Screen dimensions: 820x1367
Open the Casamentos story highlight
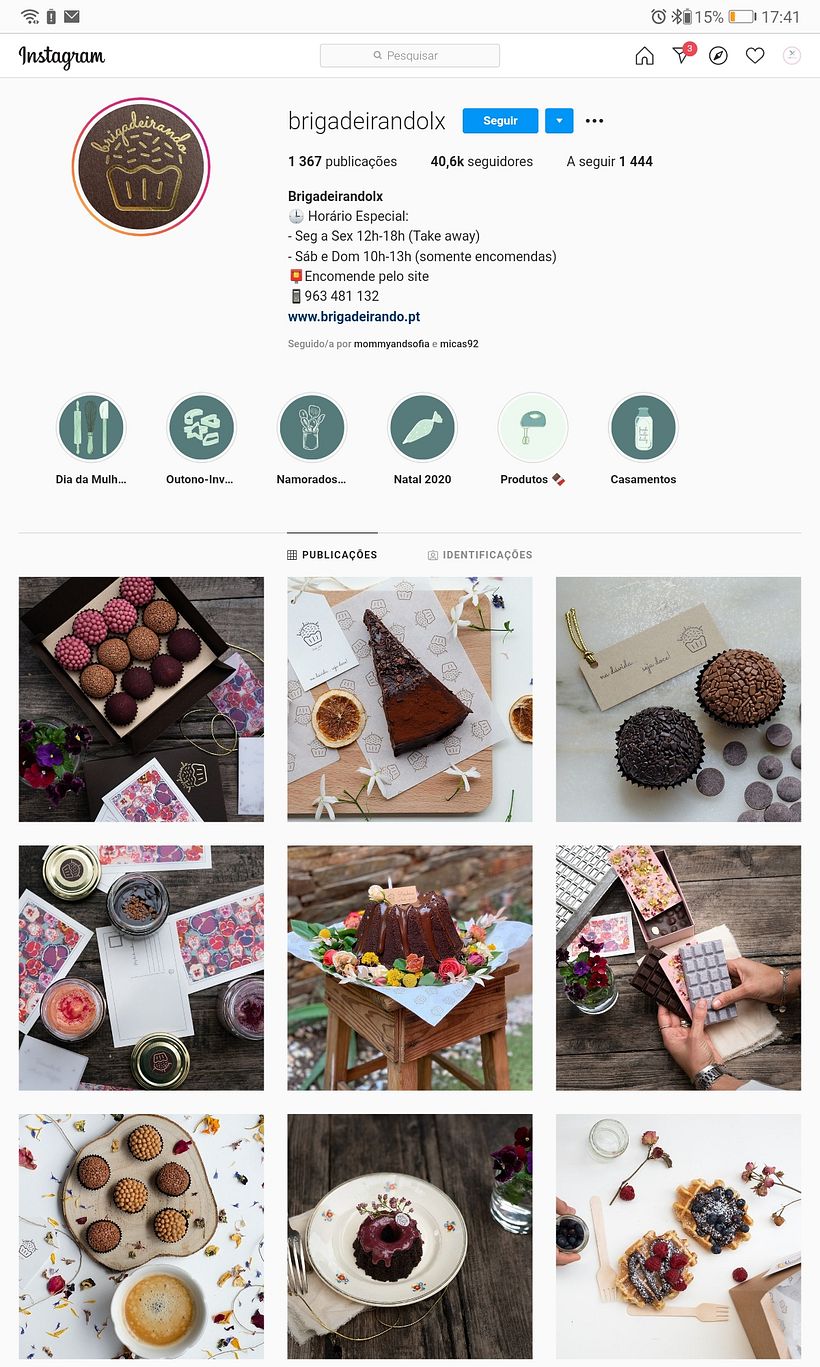[x=643, y=428]
